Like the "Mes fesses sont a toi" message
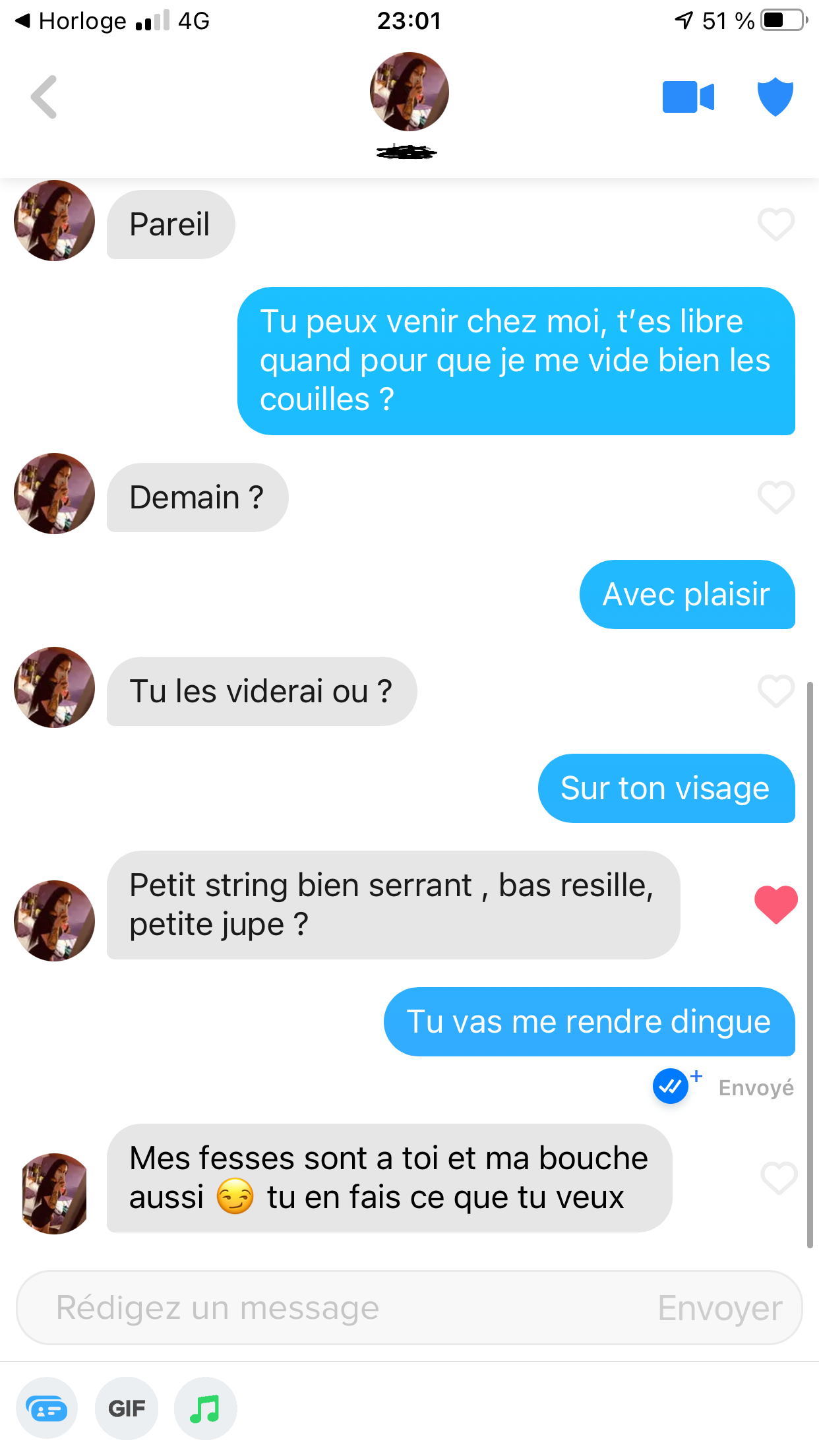This screenshot has width=819, height=1456. (x=779, y=1178)
